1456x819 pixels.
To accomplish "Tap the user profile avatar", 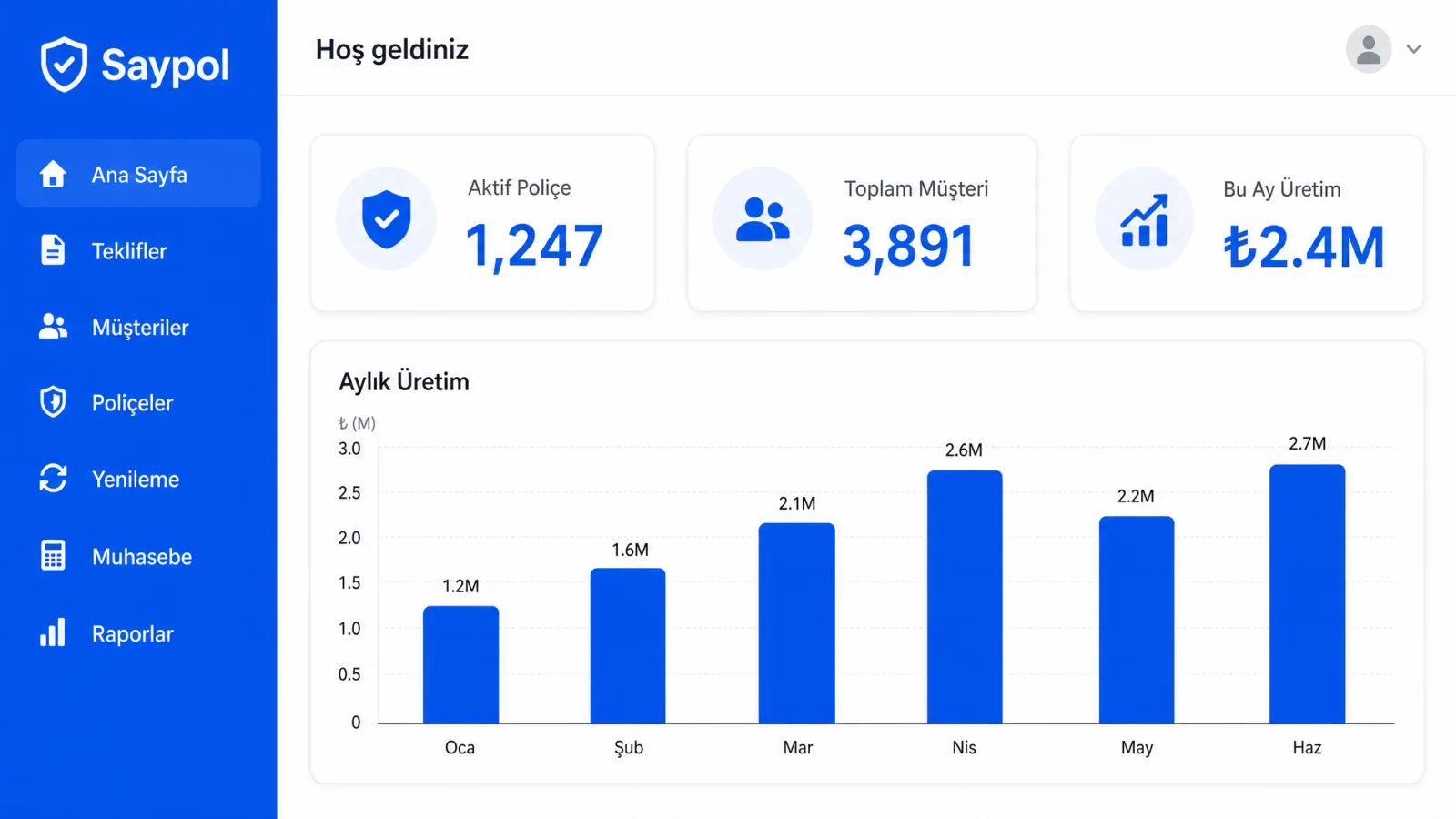I will click(1369, 49).
